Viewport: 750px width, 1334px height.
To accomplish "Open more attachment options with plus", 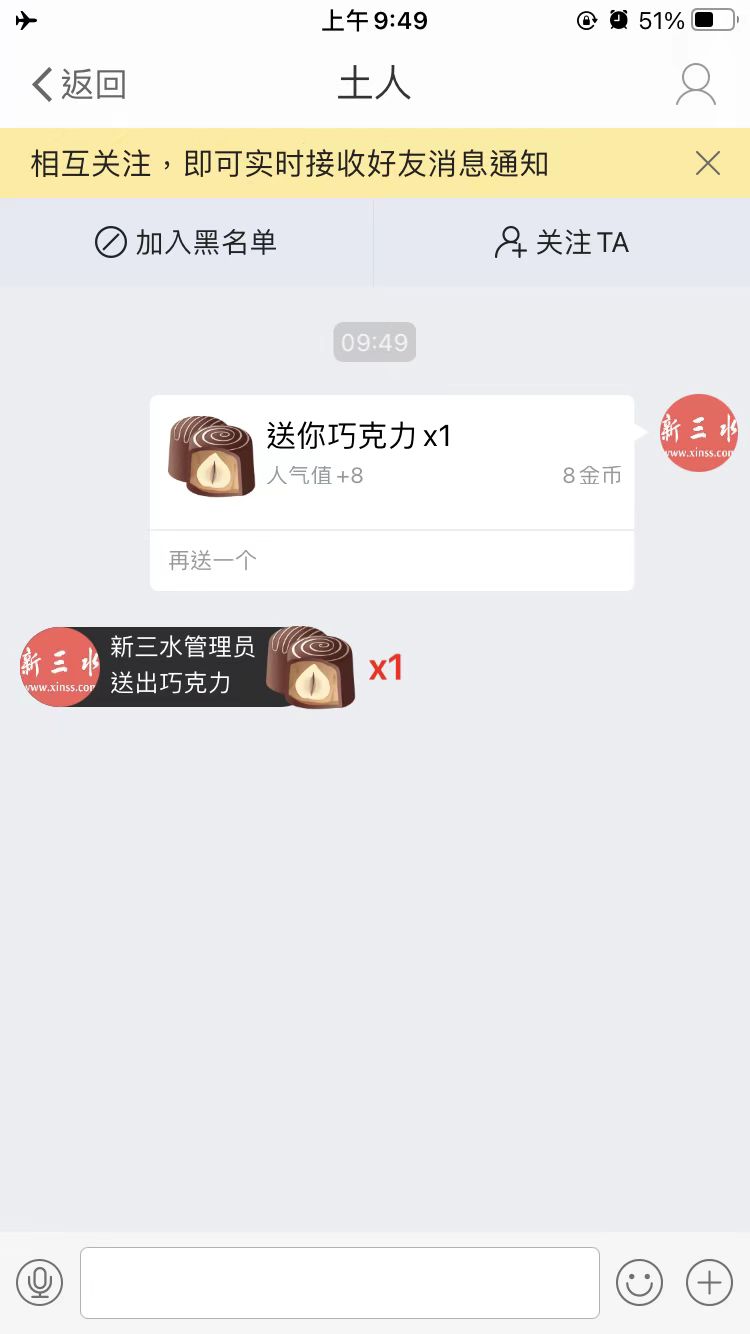I will pos(709,1282).
